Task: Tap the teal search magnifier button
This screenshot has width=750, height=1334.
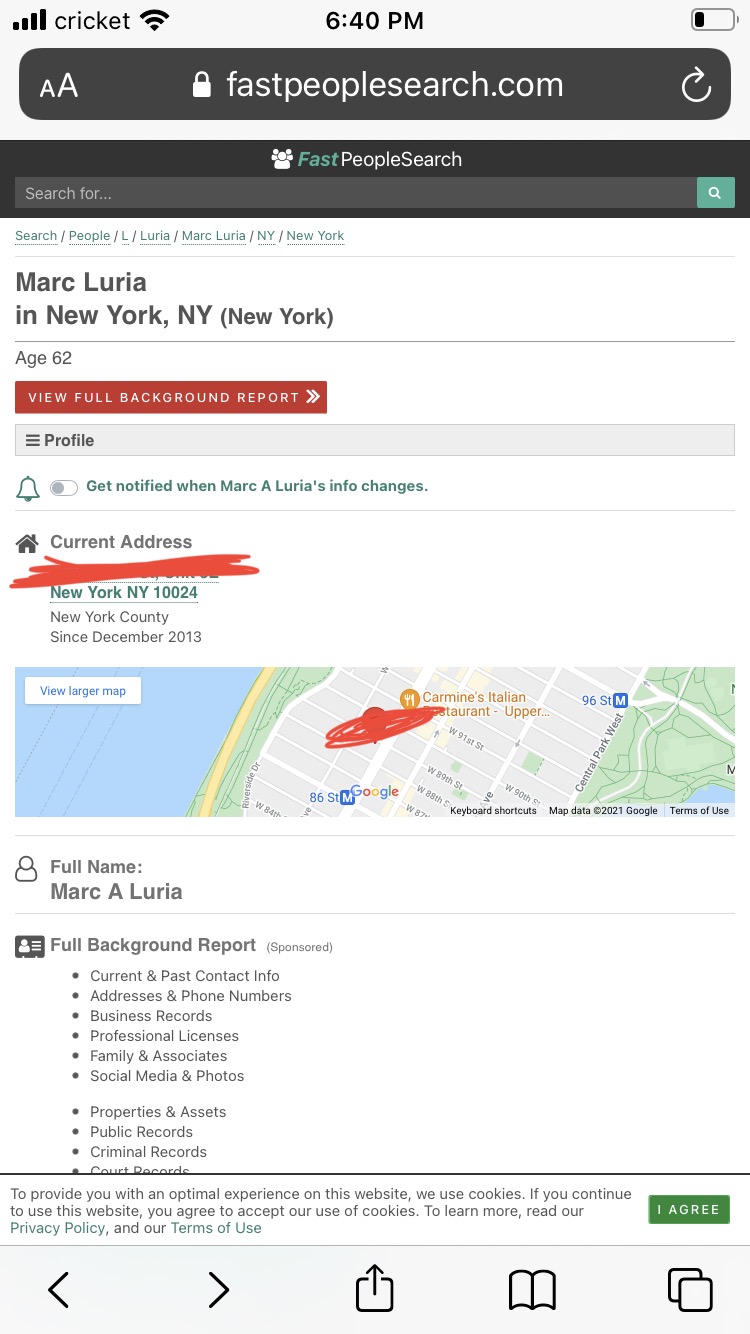Action: click(x=715, y=193)
